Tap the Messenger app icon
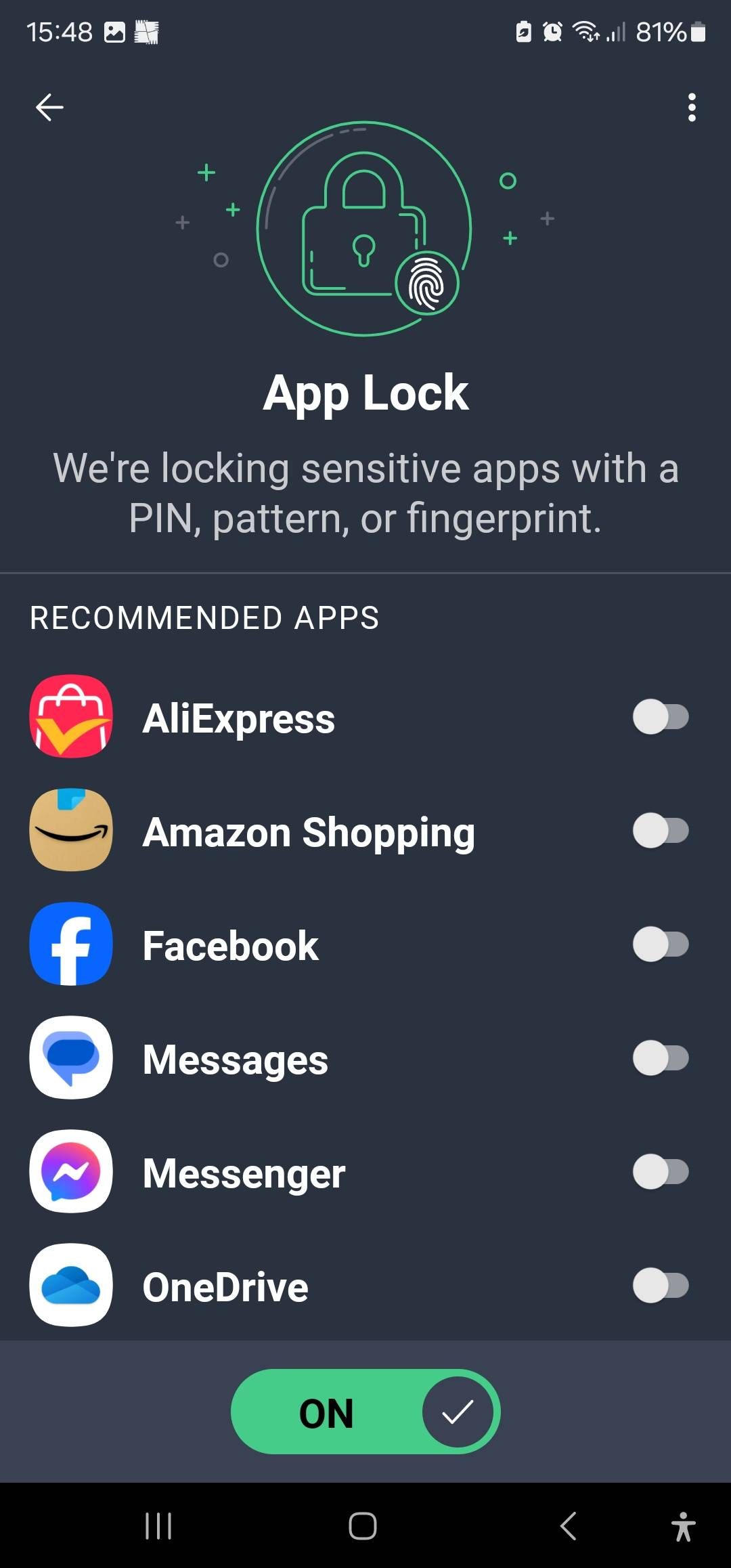This screenshot has width=731, height=1568. coord(70,1172)
